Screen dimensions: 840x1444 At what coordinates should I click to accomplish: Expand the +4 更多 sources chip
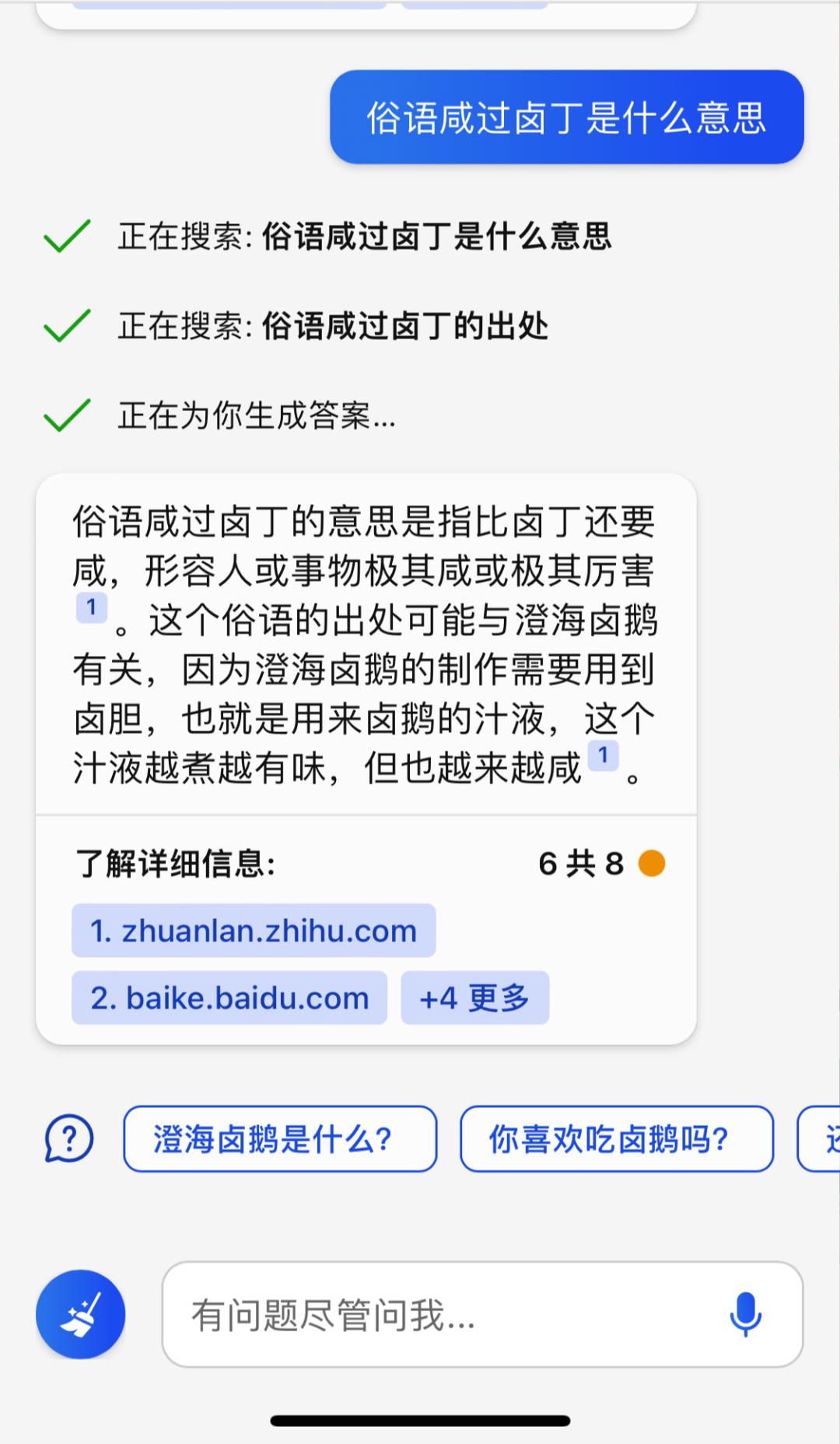pyautogui.click(x=474, y=997)
